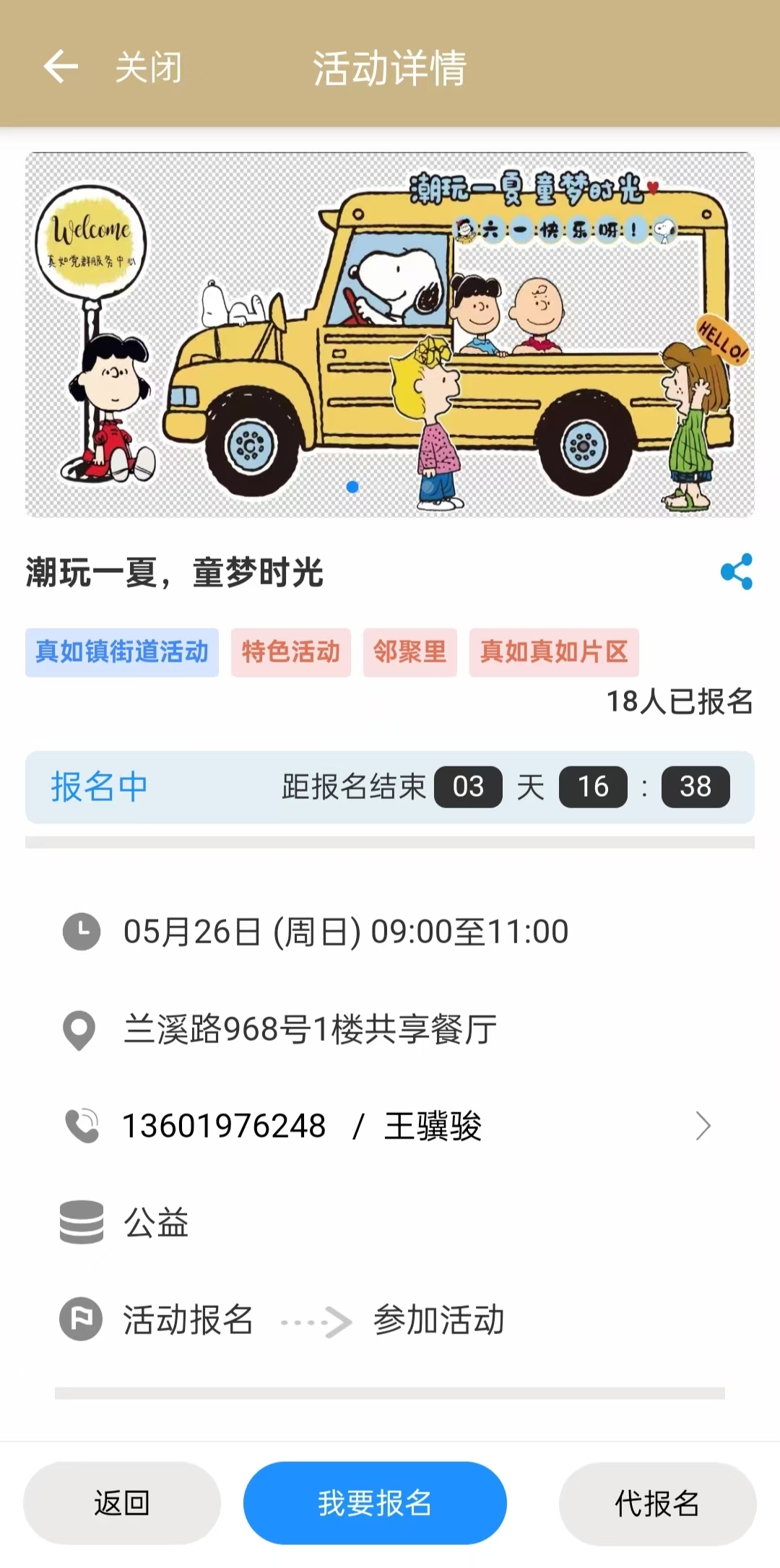Tap the 返回 button
This screenshot has width=780, height=1568.
coord(122,1503)
